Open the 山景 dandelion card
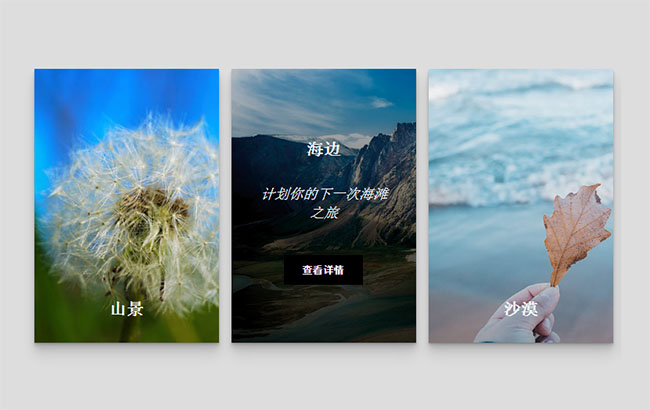 126,205
